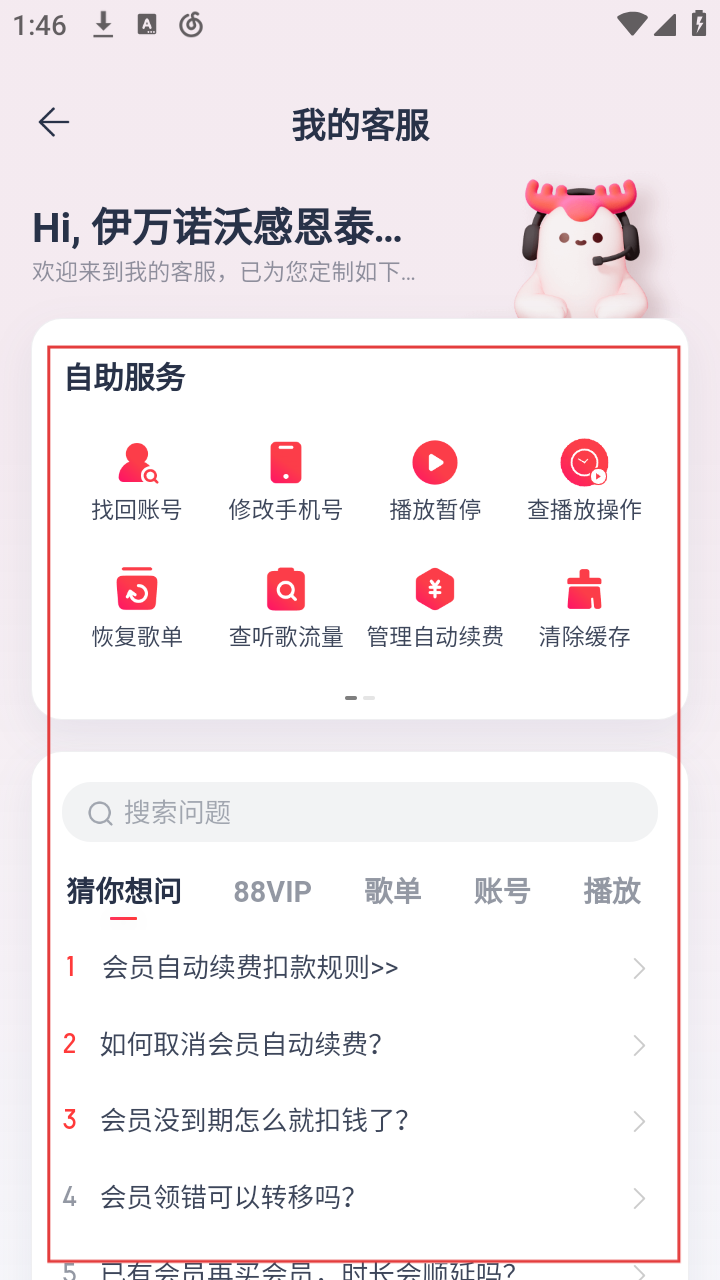Open 查播放操作 service
The height and width of the screenshot is (1280, 720).
click(584, 481)
